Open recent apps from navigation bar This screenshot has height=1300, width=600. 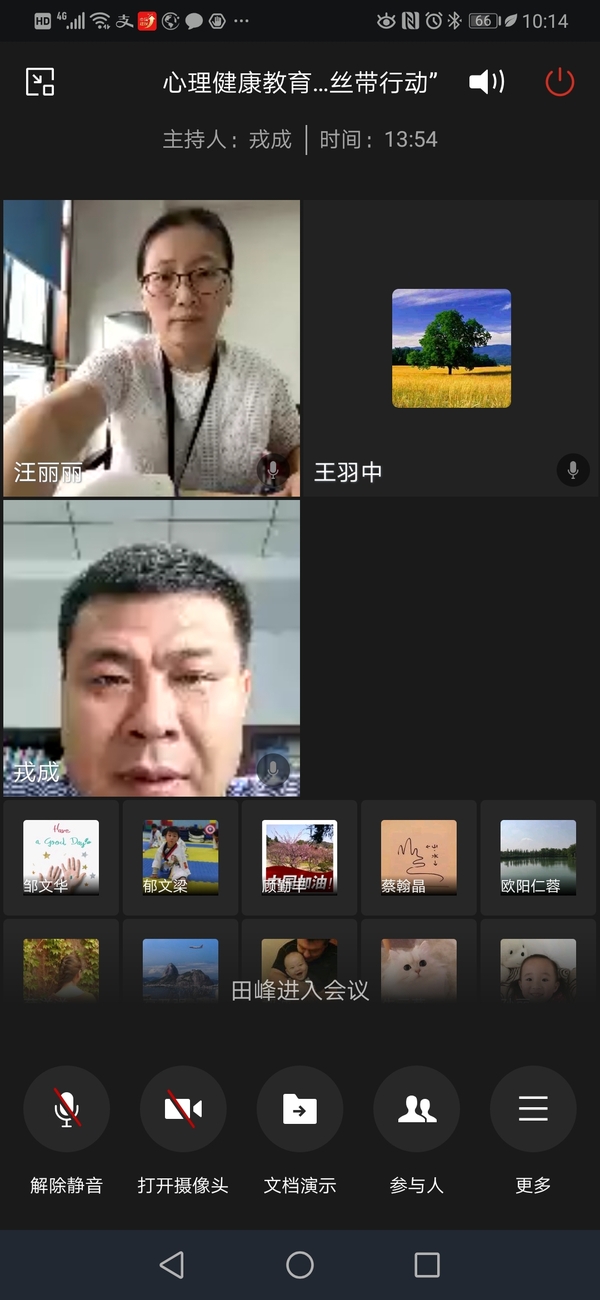tap(427, 1265)
